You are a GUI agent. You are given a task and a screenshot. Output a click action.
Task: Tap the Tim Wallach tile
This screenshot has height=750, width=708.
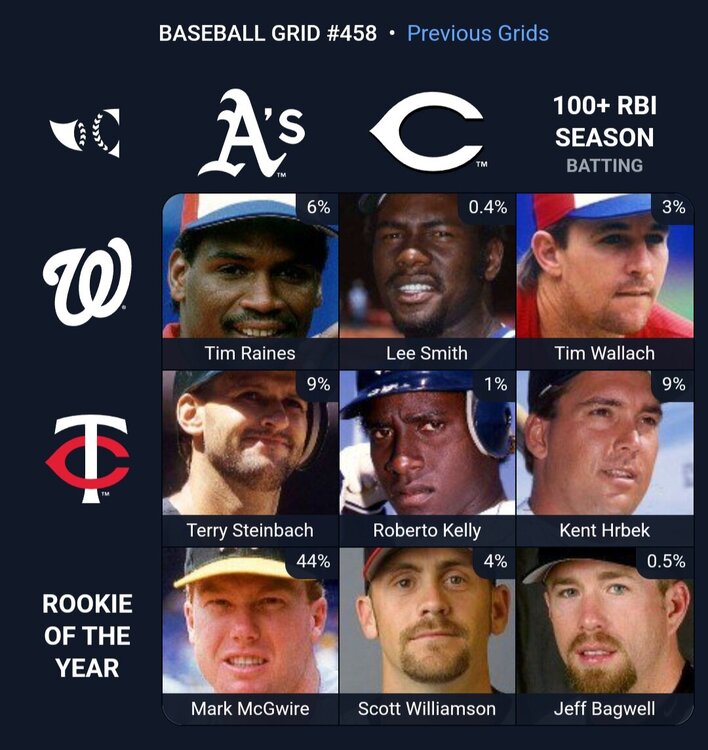point(604,280)
